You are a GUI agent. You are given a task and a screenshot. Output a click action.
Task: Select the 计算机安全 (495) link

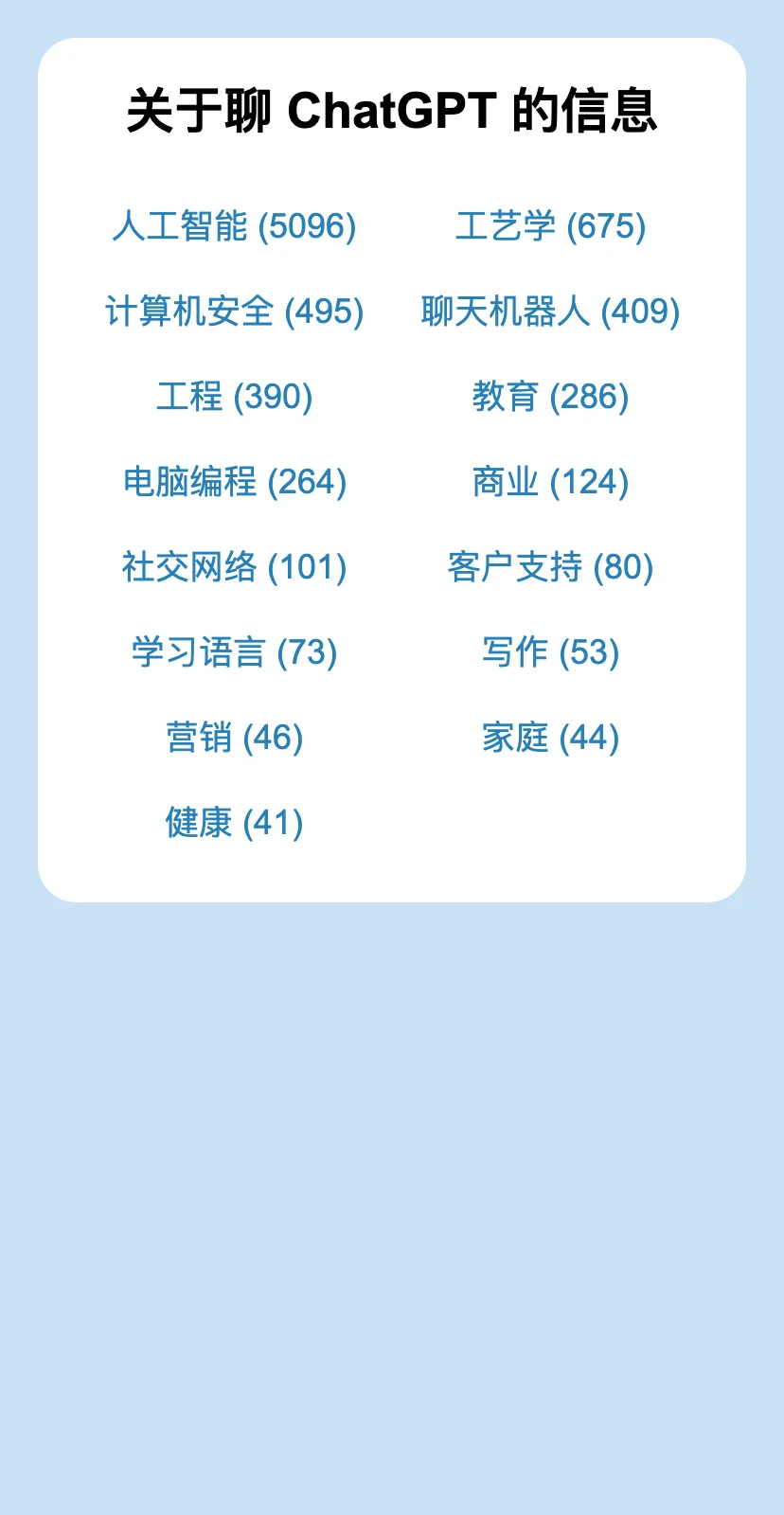pos(234,312)
